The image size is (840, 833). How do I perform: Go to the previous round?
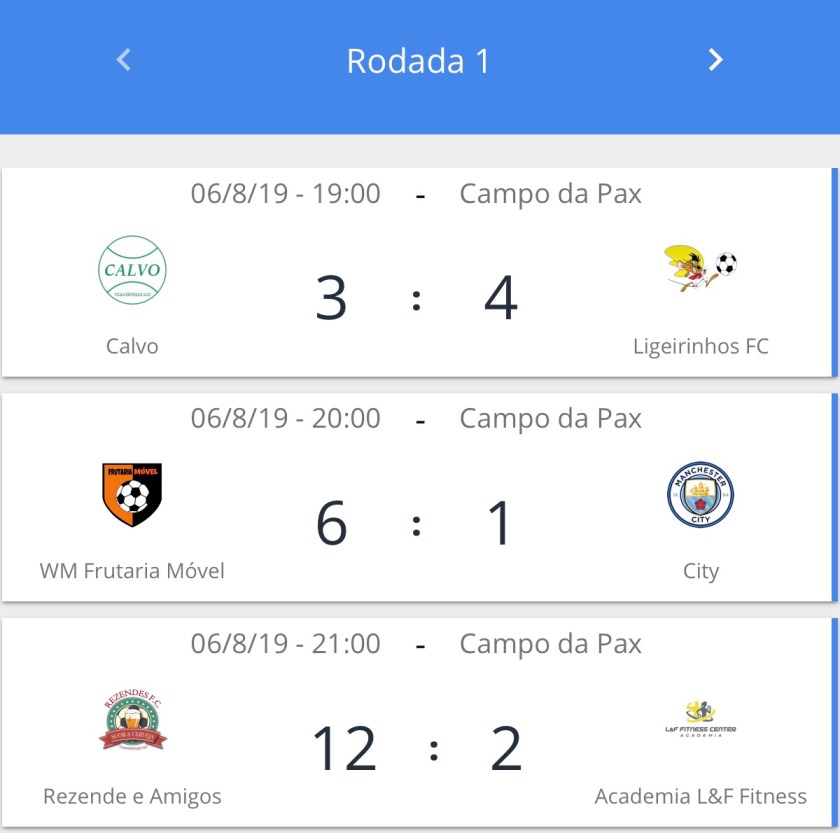coord(124,60)
